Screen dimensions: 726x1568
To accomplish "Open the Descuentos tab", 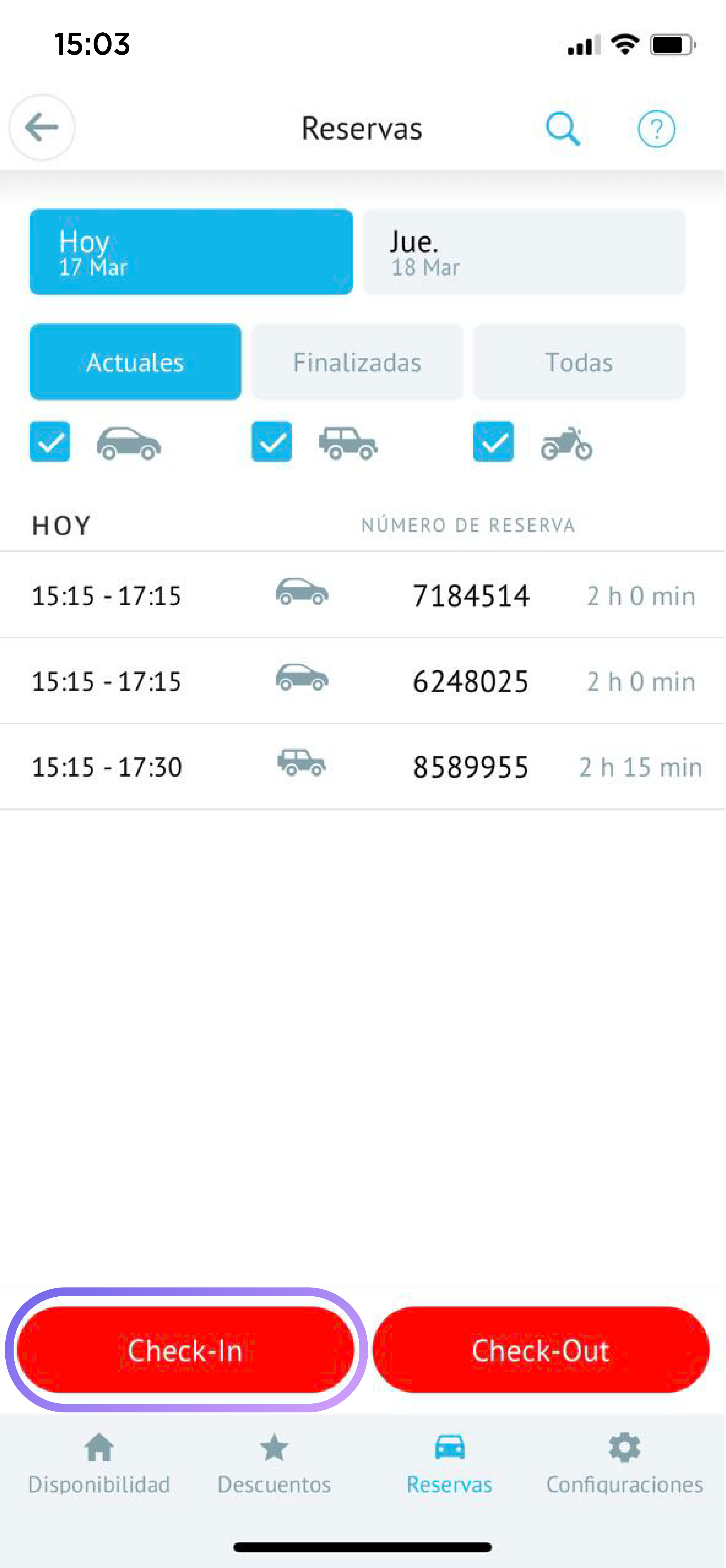I will click(274, 1465).
